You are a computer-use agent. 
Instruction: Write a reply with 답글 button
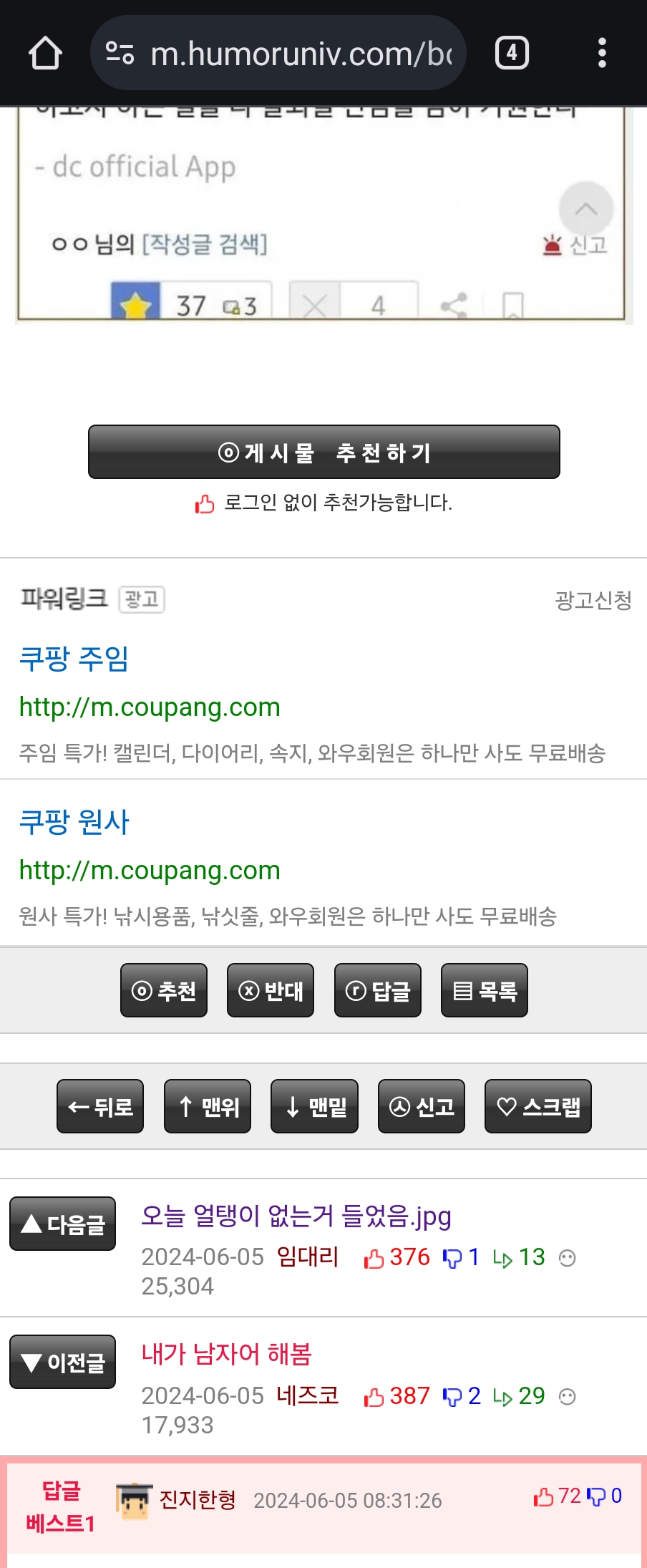(378, 990)
